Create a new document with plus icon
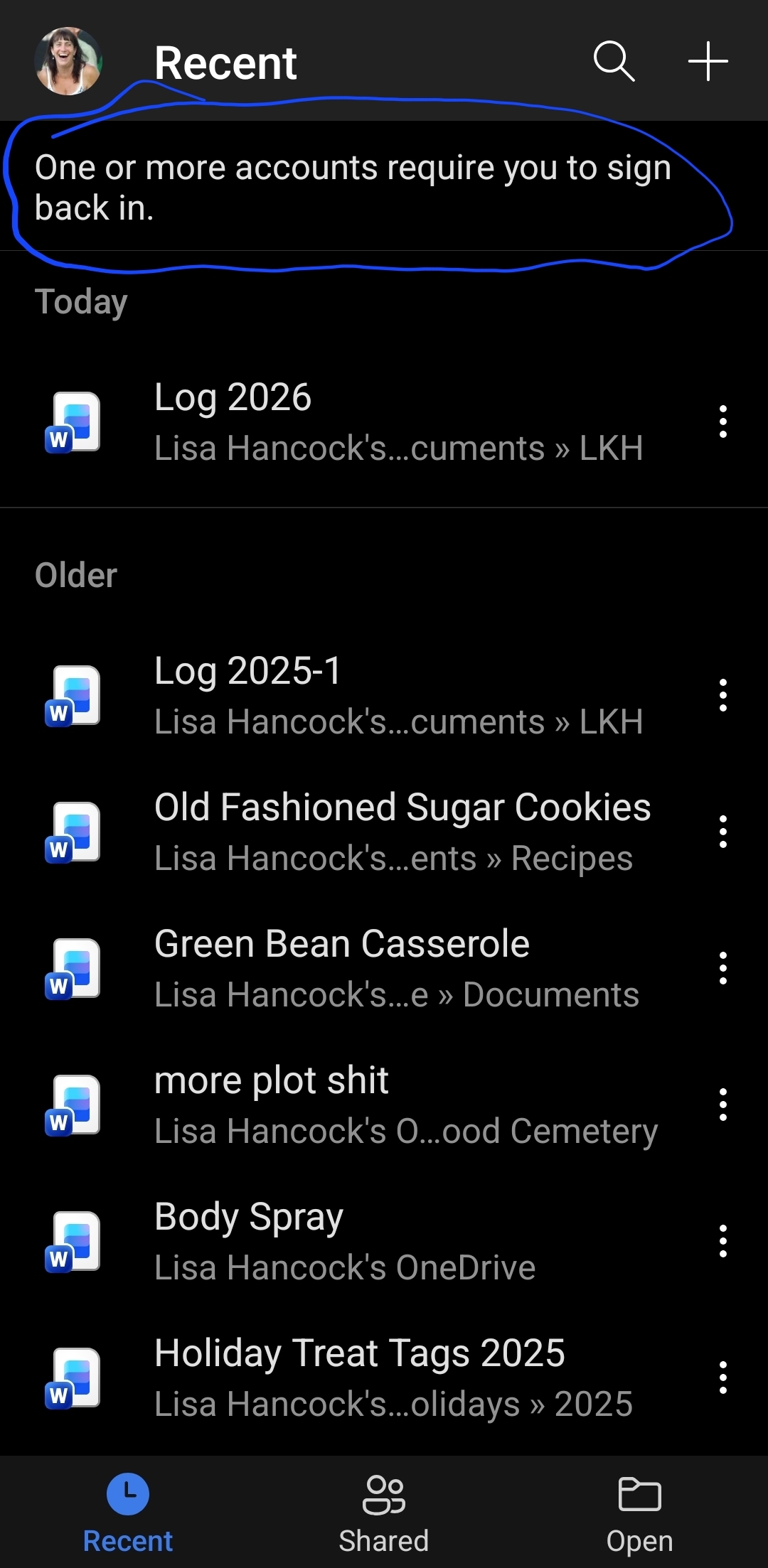The width and height of the screenshot is (768, 1568). tap(708, 62)
